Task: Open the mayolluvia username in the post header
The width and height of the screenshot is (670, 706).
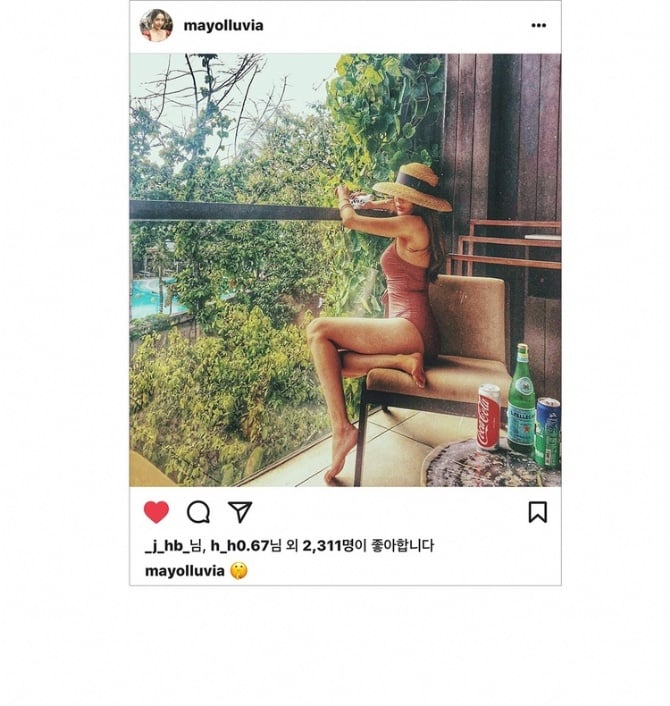Action: click(223, 26)
